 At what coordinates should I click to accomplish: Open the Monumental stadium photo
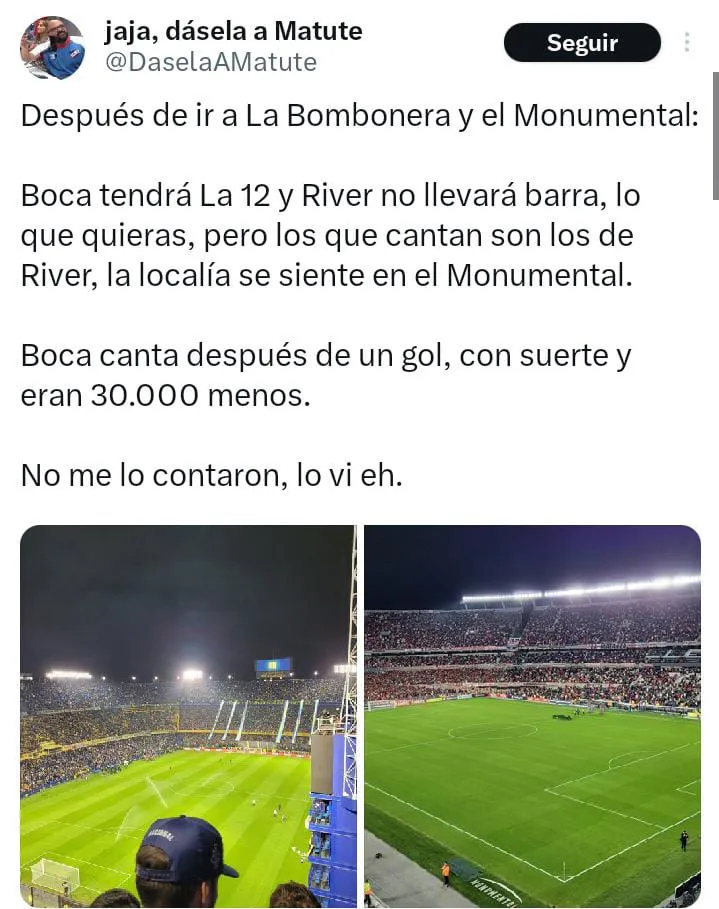click(532, 715)
